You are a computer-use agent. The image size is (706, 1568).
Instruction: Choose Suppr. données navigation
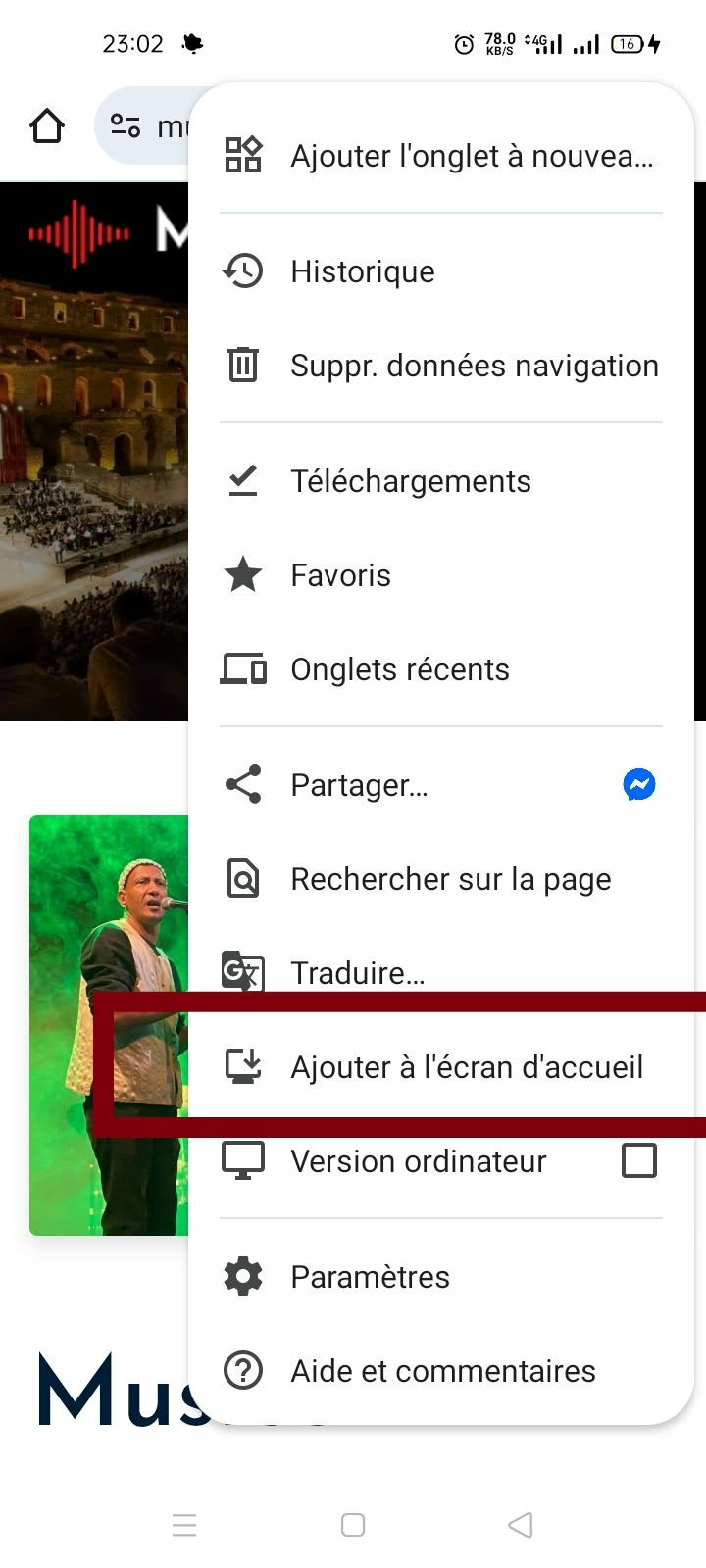pos(441,366)
